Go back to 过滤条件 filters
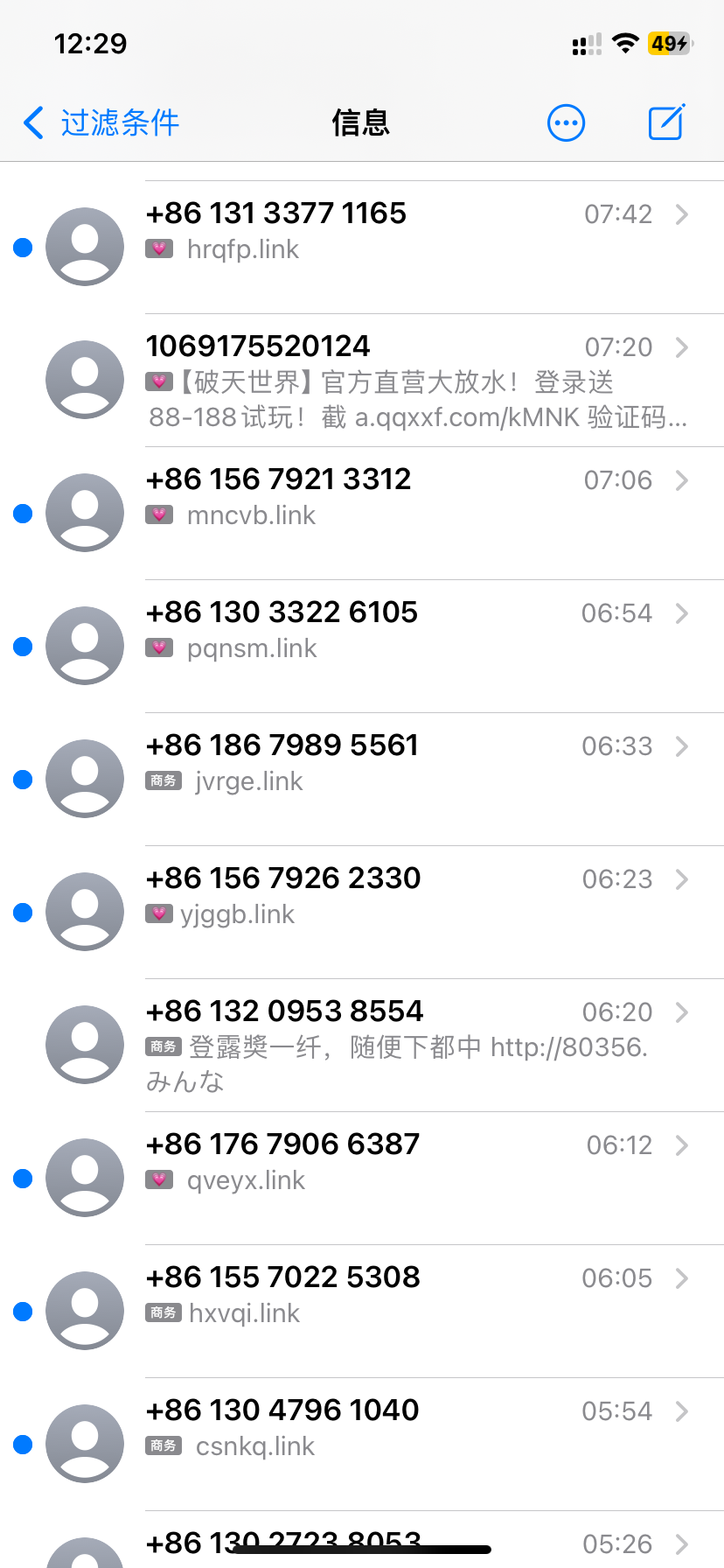 coord(101,122)
